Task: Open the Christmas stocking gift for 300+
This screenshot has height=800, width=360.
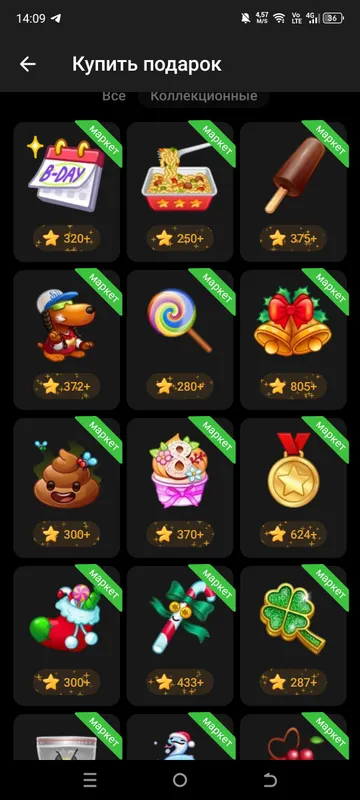Action: (67, 636)
